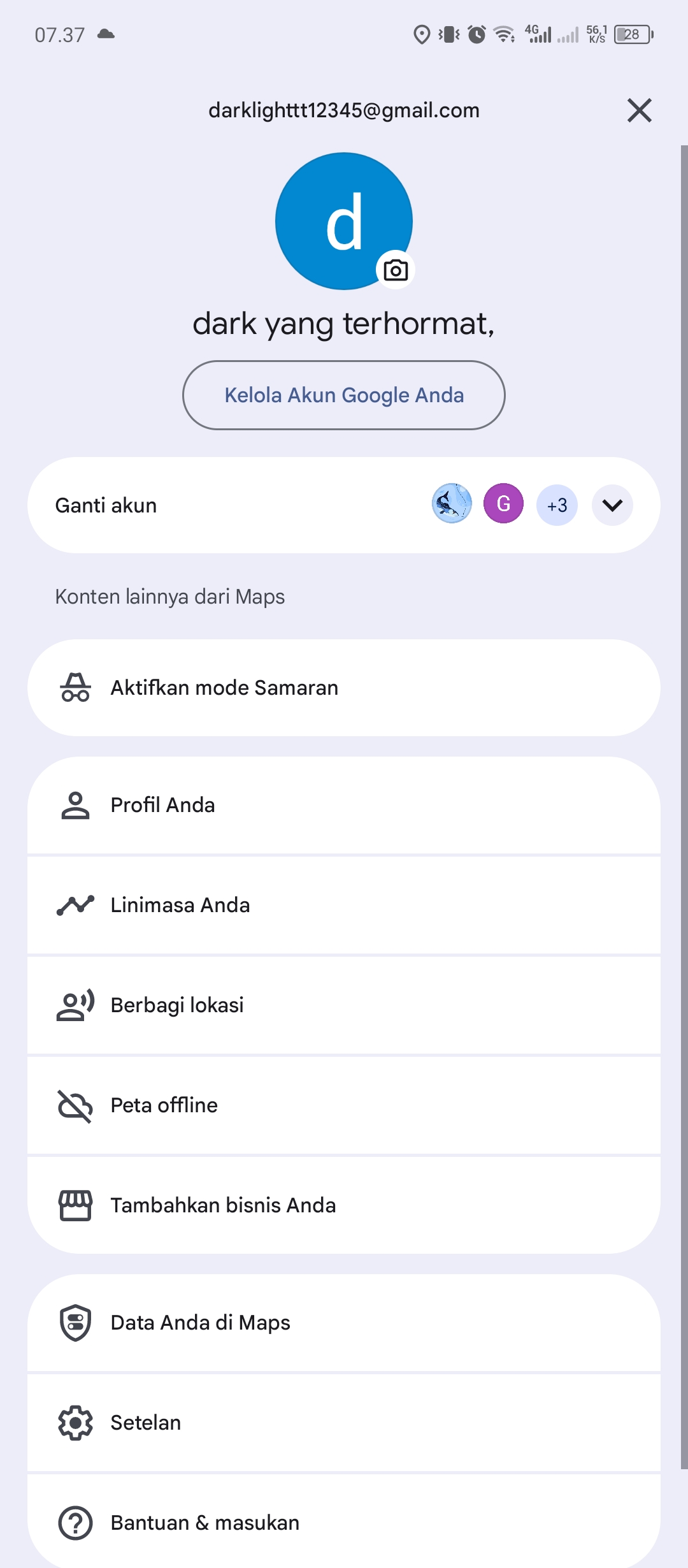Close the account menu
The height and width of the screenshot is (1568, 688).
pos(639,110)
